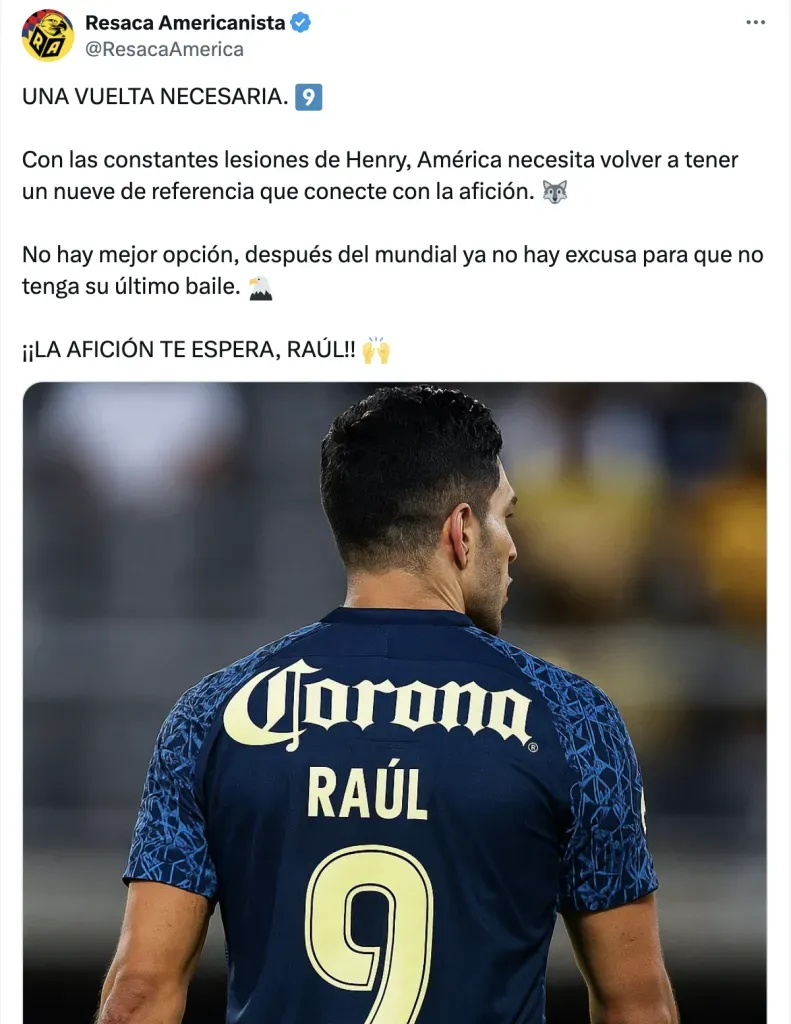Open the attached photo of Raúl's jersey
This screenshot has width=791, height=1024.
395,700
